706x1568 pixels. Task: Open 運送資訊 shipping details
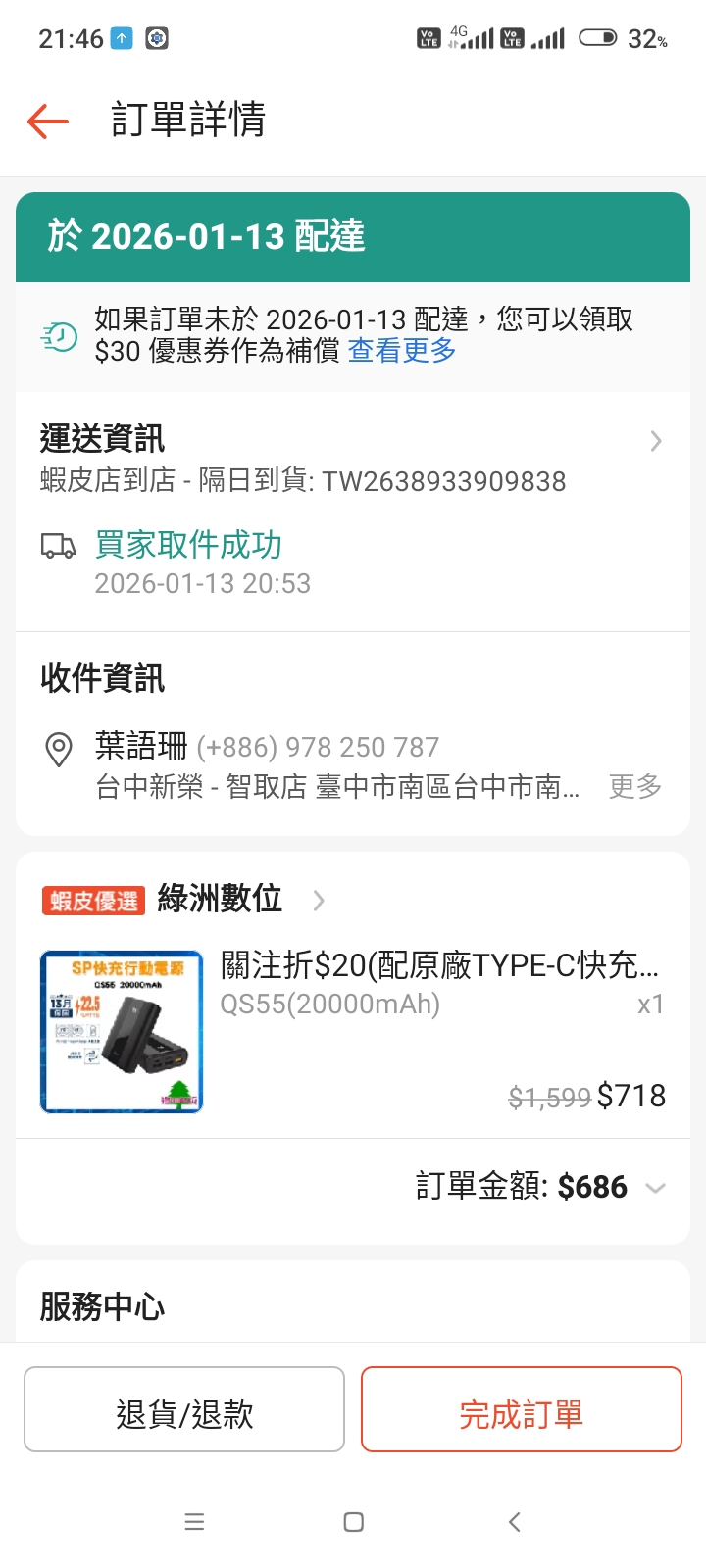[655, 442]
